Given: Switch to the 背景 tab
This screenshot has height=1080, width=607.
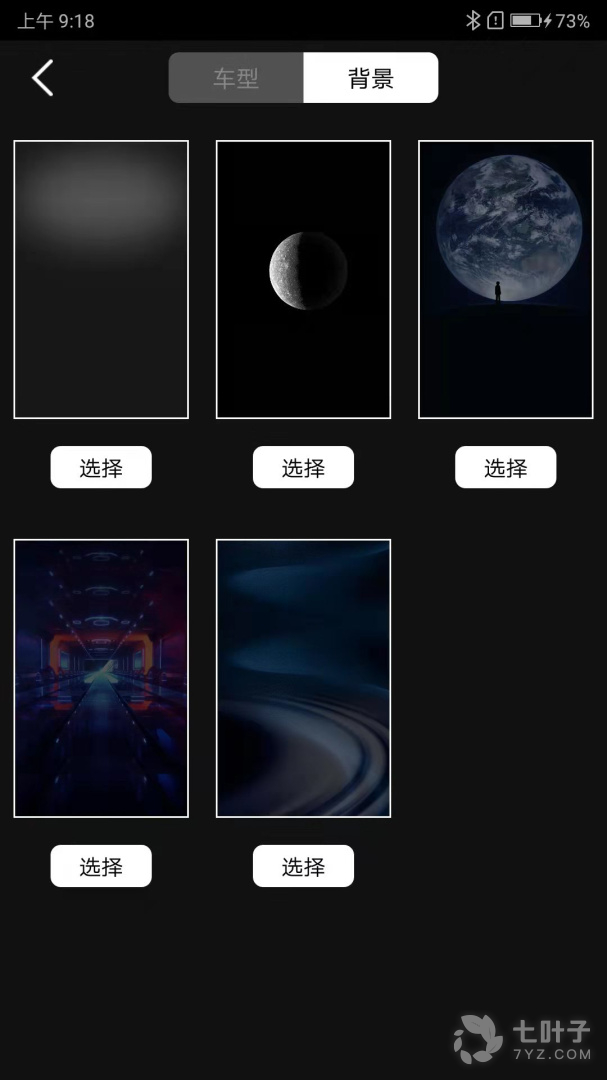Looking at the screenshot, I should tap(370, 78).
